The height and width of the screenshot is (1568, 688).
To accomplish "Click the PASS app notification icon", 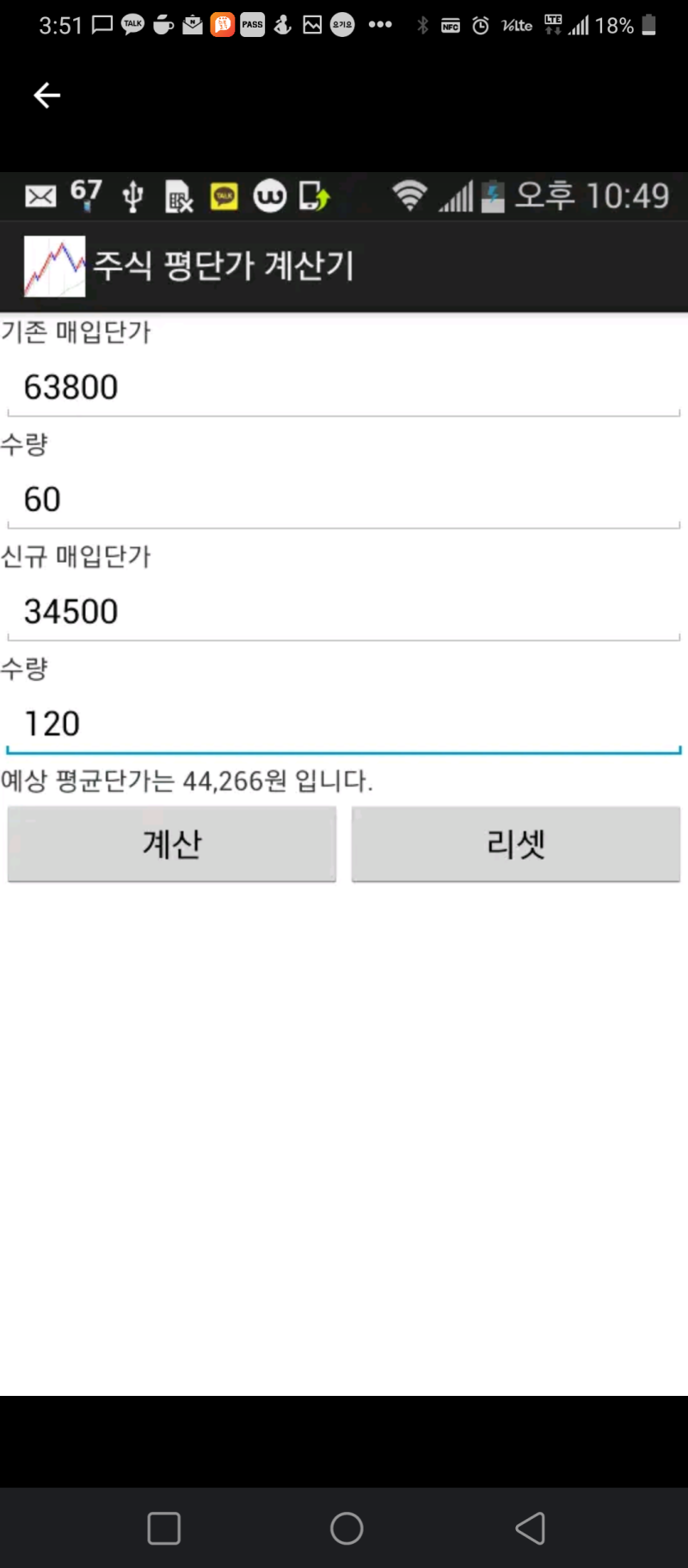I will coord(252,25).
